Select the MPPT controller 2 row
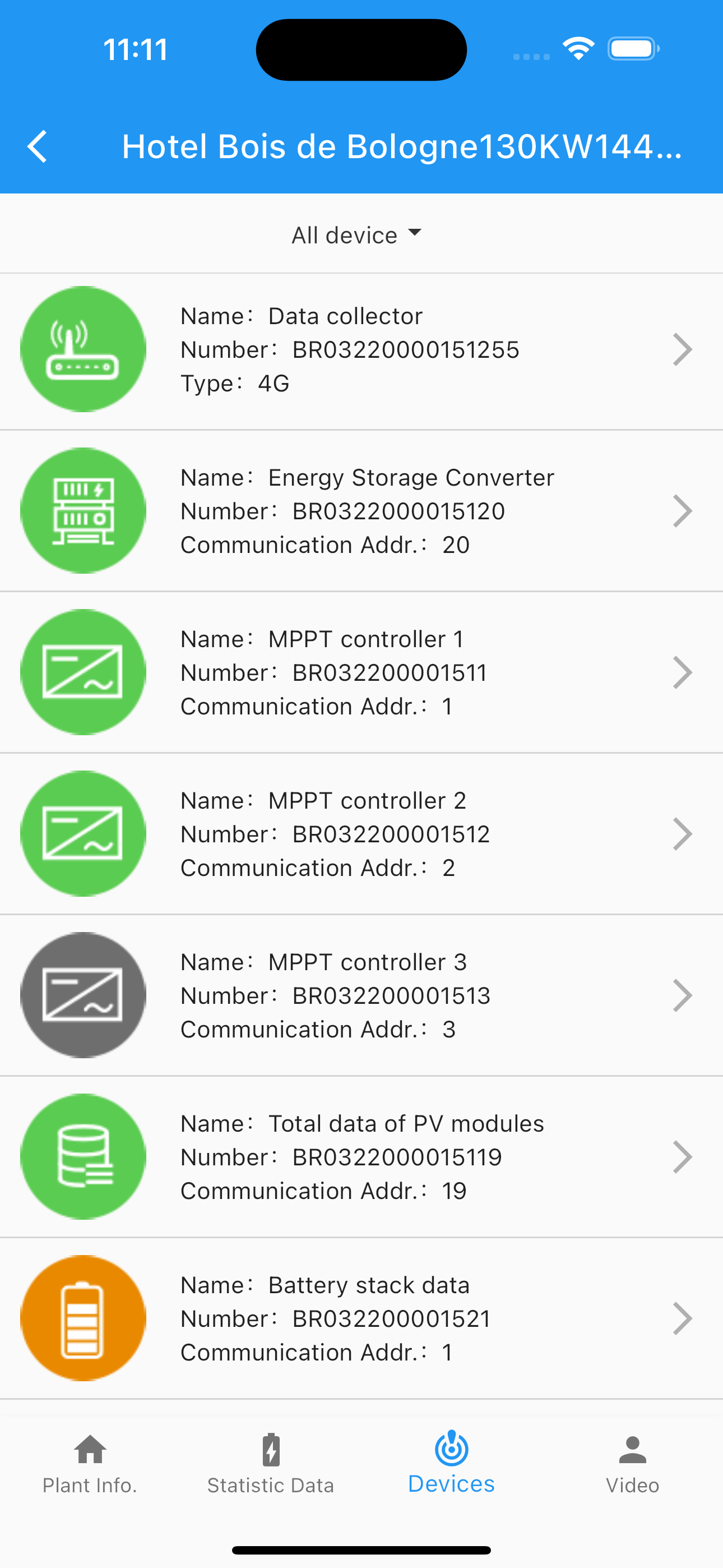Viewport: 723px width, 1568px height. 361,834
